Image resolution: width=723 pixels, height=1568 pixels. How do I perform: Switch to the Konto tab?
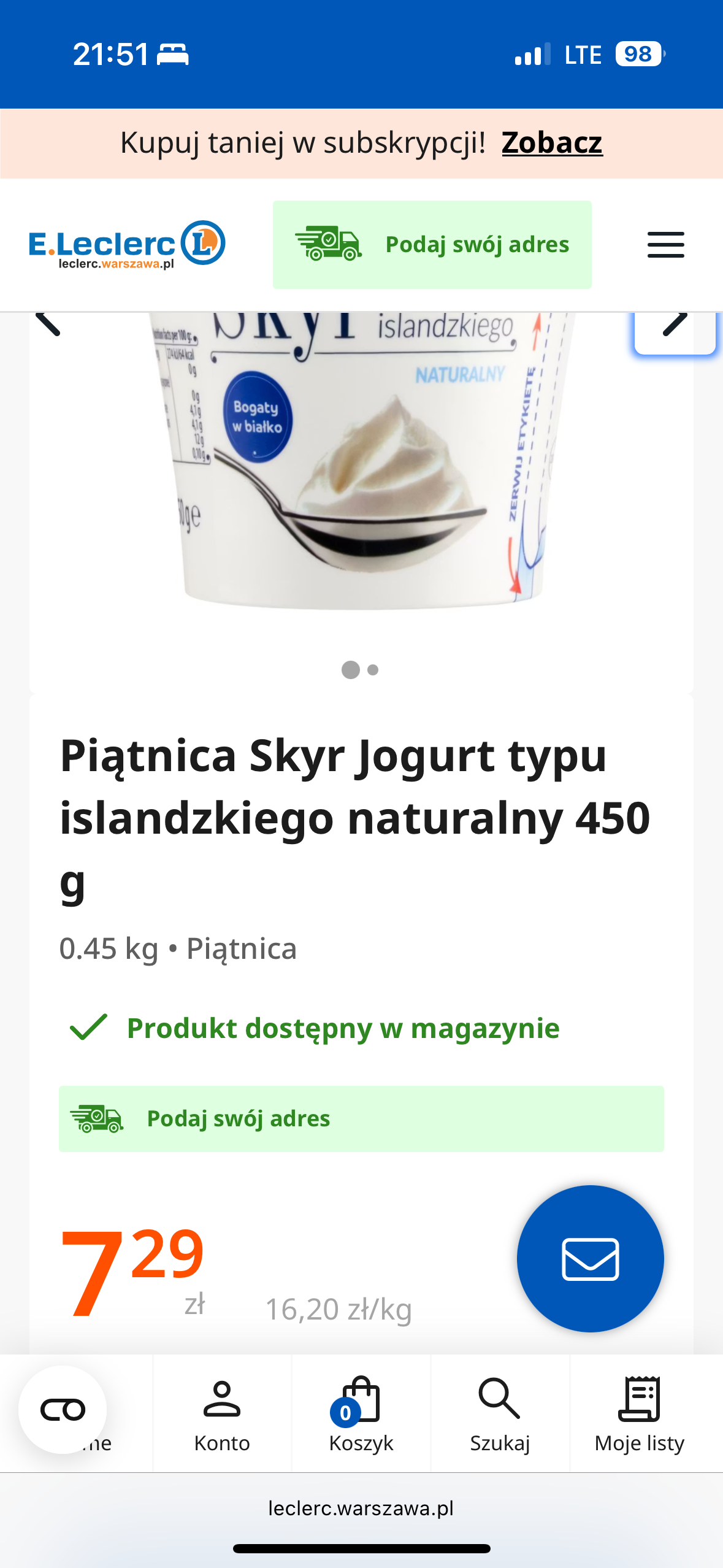tap(222, 1413)
